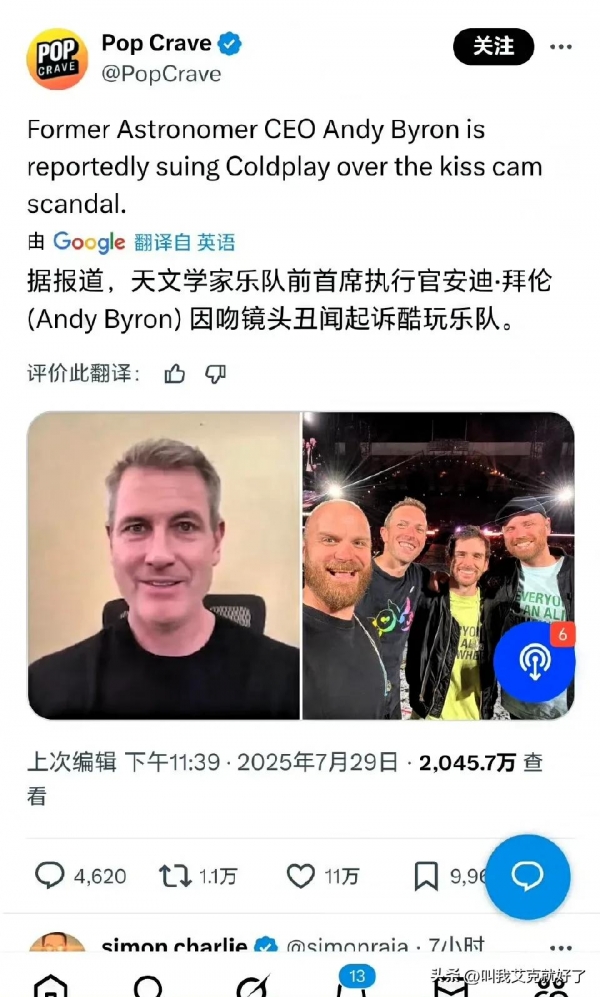The height and width of the screenshot is (997, 600).
Task: Open the left photo of the man
Action: [164, 565]
